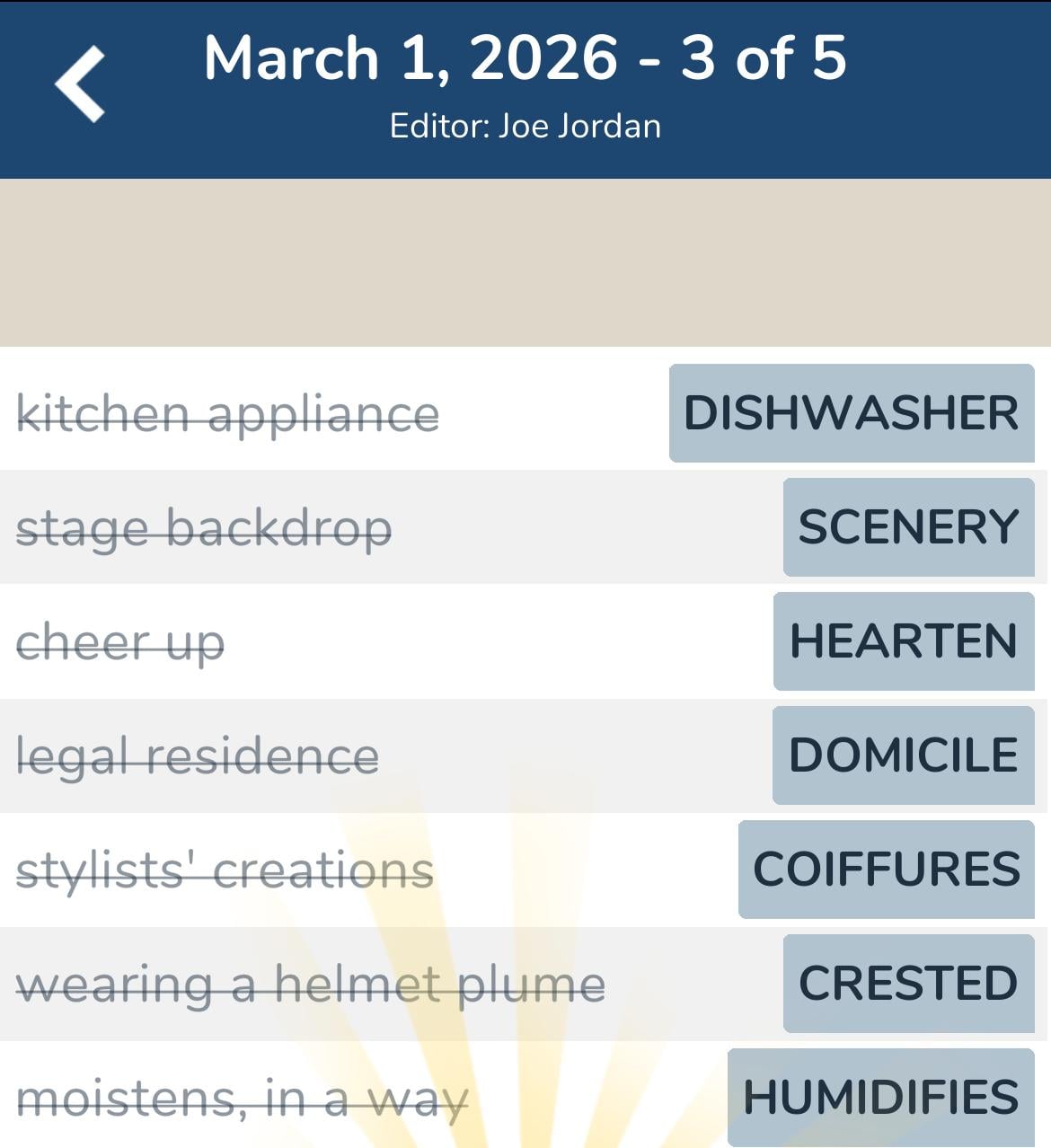The height and width of the screenshot is (1148, 1051).
Task: Click the 'legal residence' clue text
Action: (198, 755)
